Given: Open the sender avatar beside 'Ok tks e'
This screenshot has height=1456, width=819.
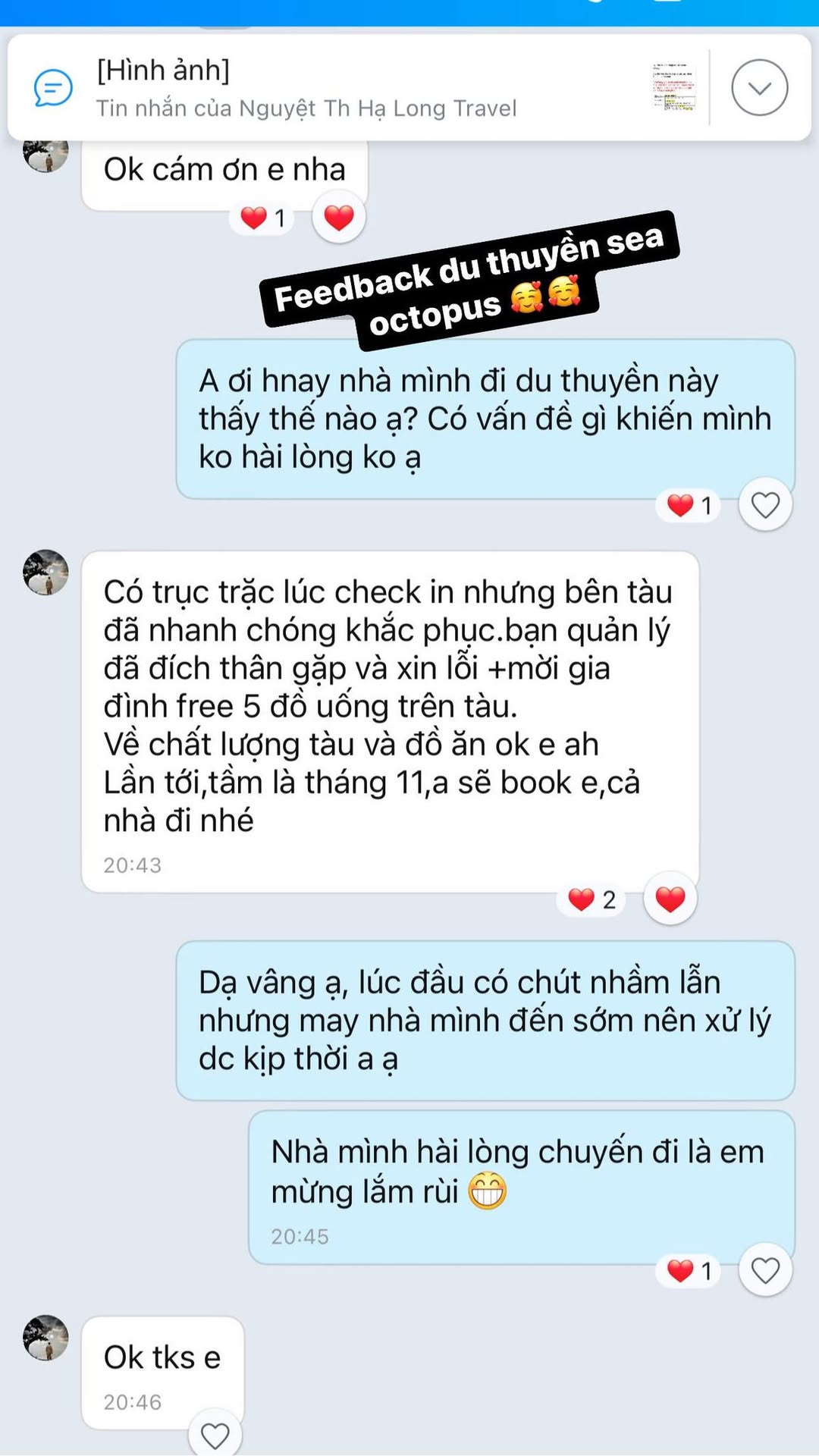Looking at the screenshot, I should [x=45, y=1338].
